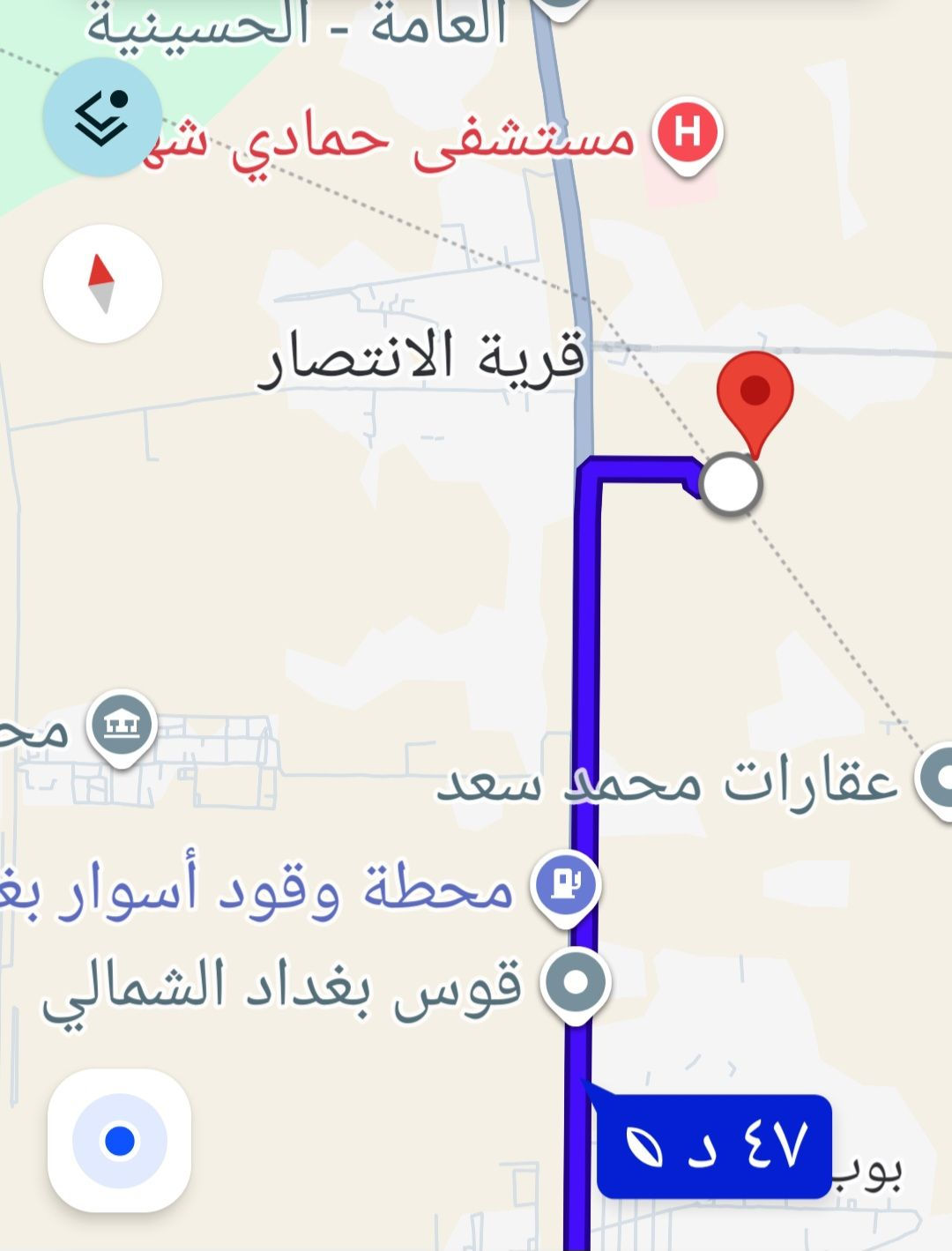Open the محطة وقود أسوار fuel station marker
The width and height of the screenshot is (952, 1251).
coord(568,884)
